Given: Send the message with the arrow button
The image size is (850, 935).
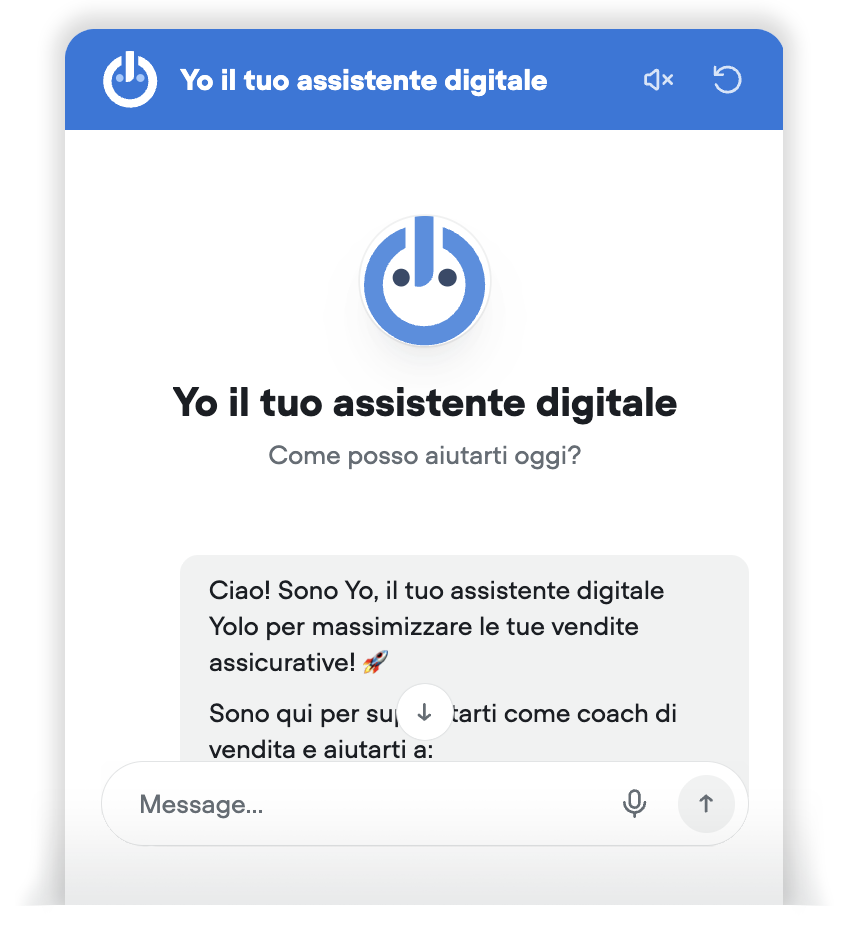Looking at the screenshot, I should click(706, 803).
